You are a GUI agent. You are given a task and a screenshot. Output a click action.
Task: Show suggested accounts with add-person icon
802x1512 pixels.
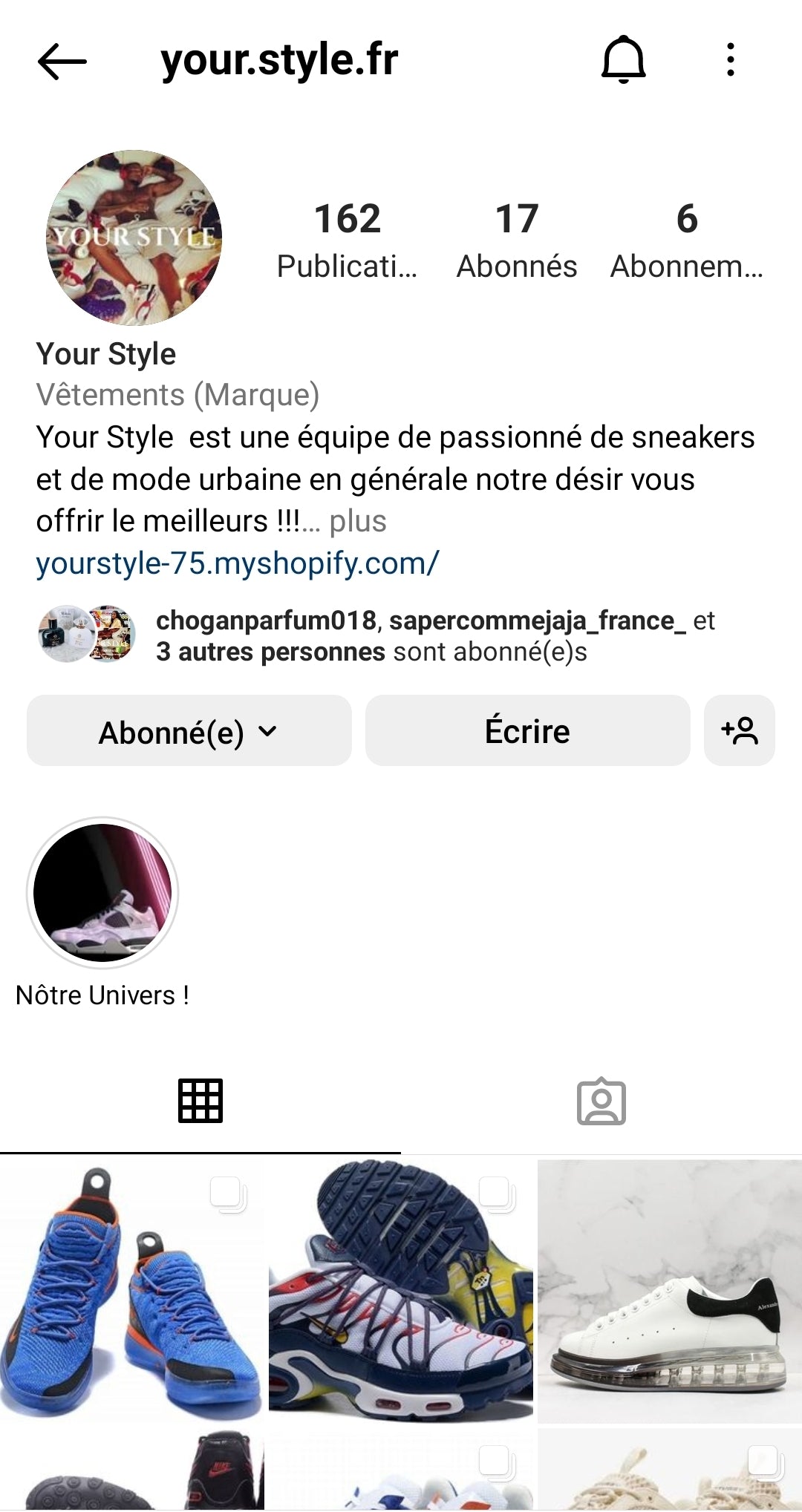pyautogui.click(x=740, y=731)
